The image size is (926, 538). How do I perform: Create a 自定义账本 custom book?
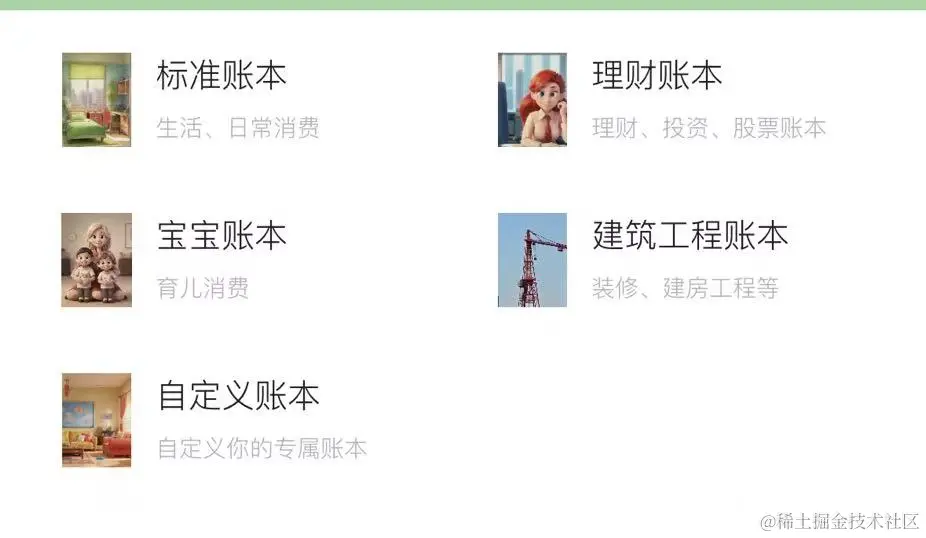click(238, 396)
